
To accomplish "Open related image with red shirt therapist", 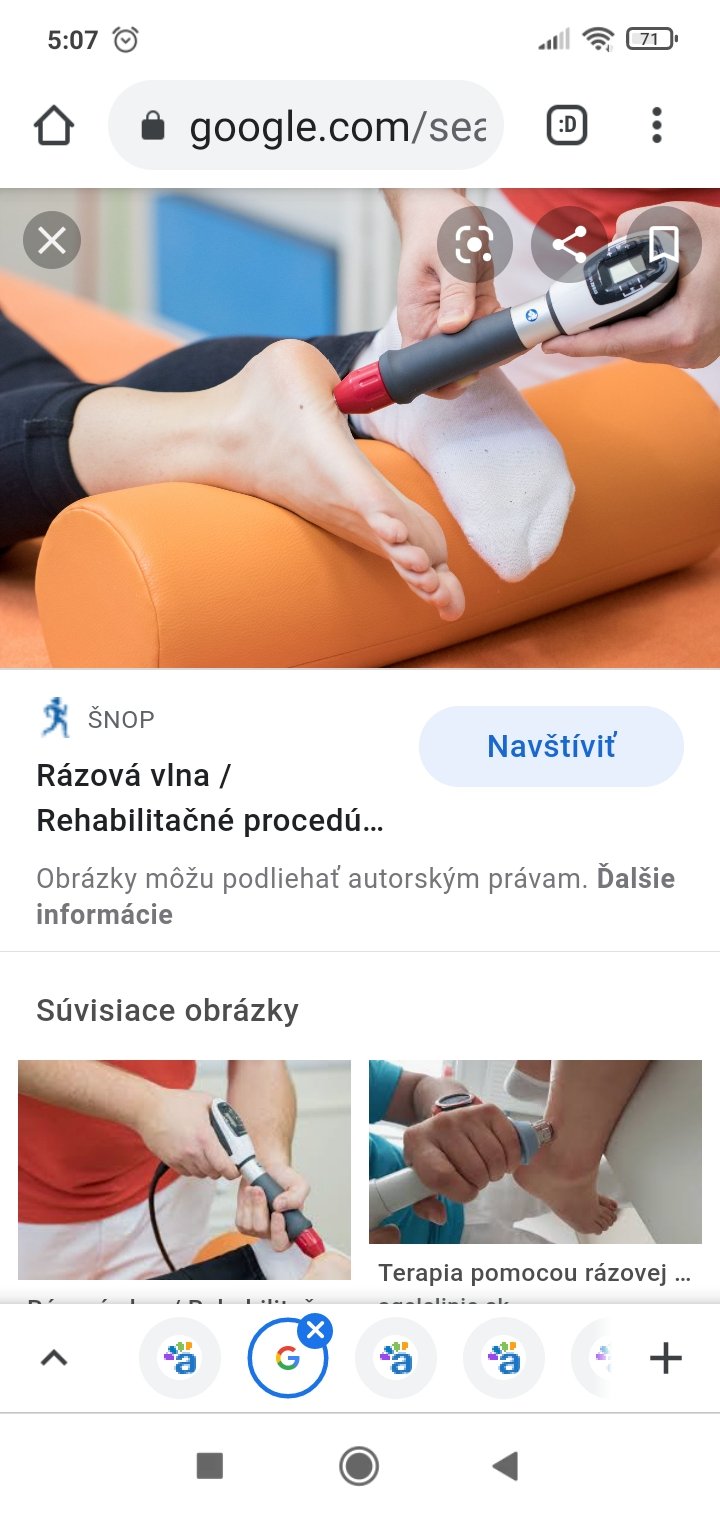I will [185, 1169].
